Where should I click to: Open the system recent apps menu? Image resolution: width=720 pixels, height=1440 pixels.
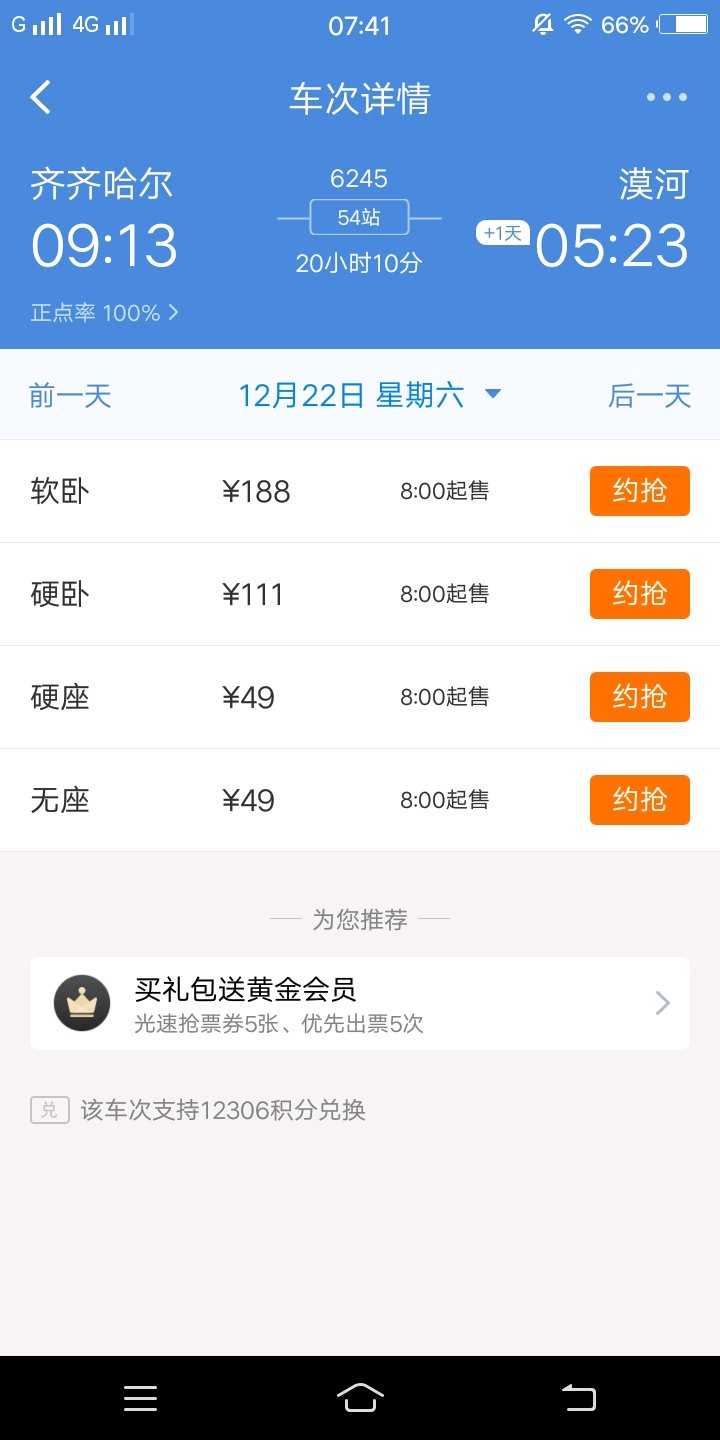pyautogui.click(x=140, y=1398)
